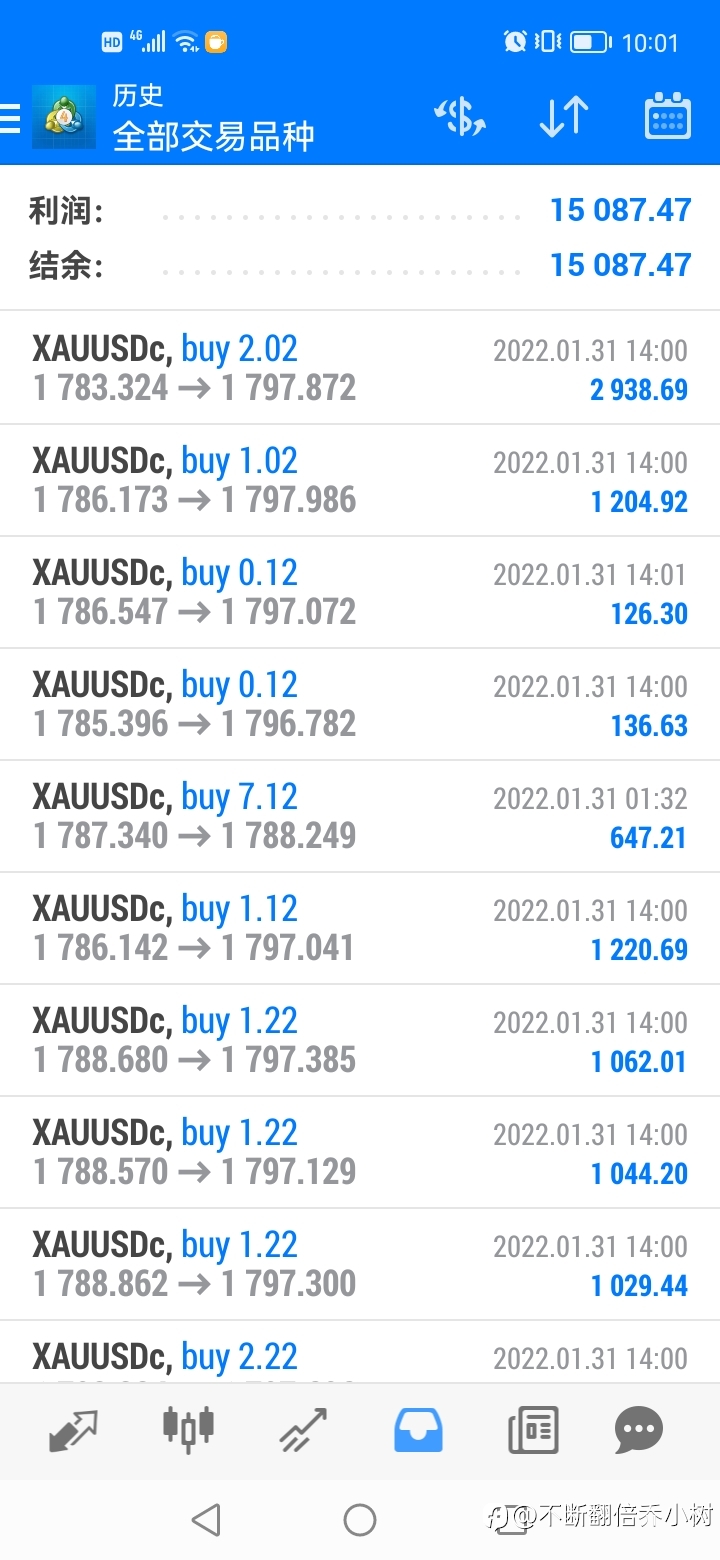Image resolution: width=720 pixels, height=1560 pixels.
Task: Open the trade with profit 126.30
Action: point(360,593)
